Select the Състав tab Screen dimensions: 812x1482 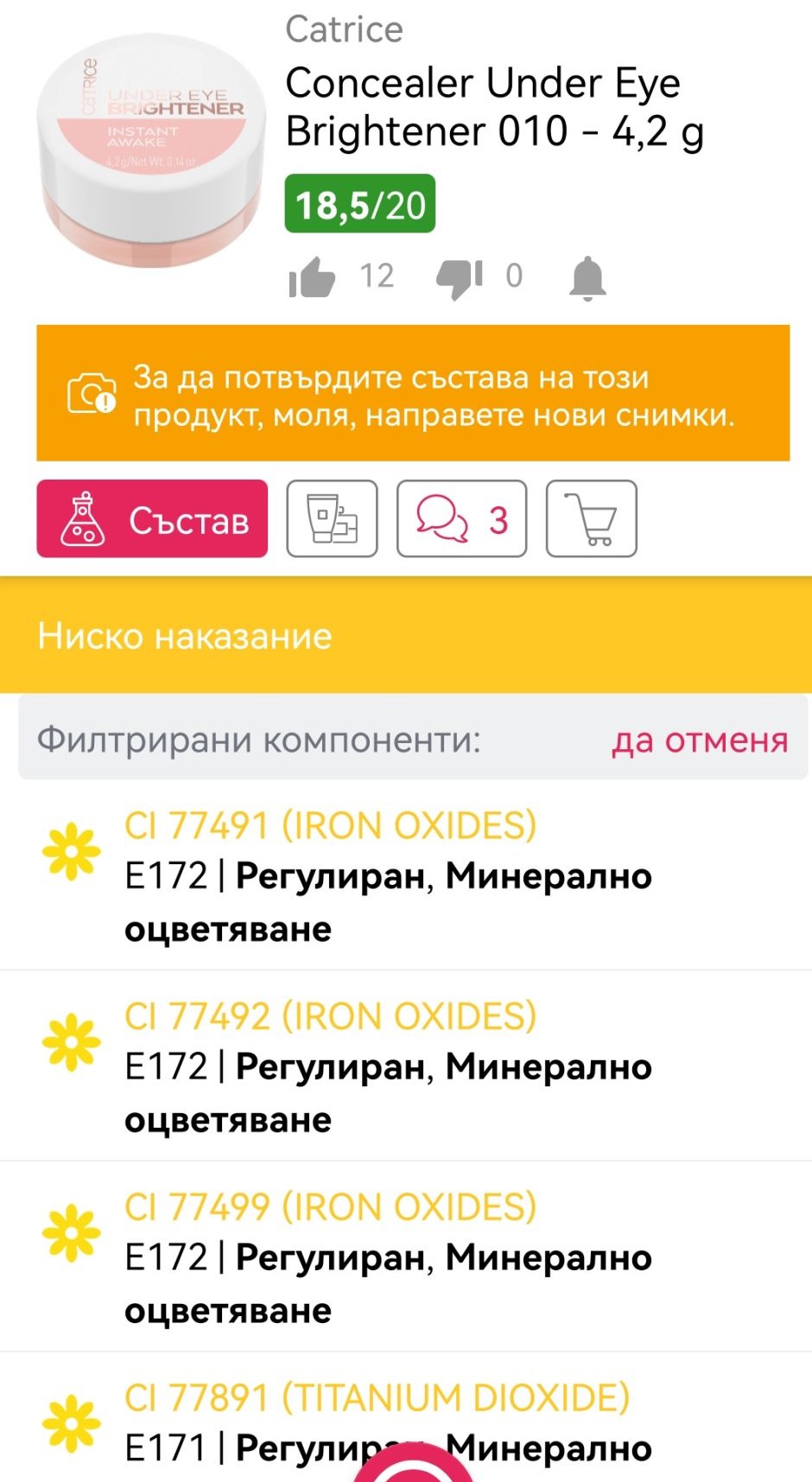tap(152, 519)
